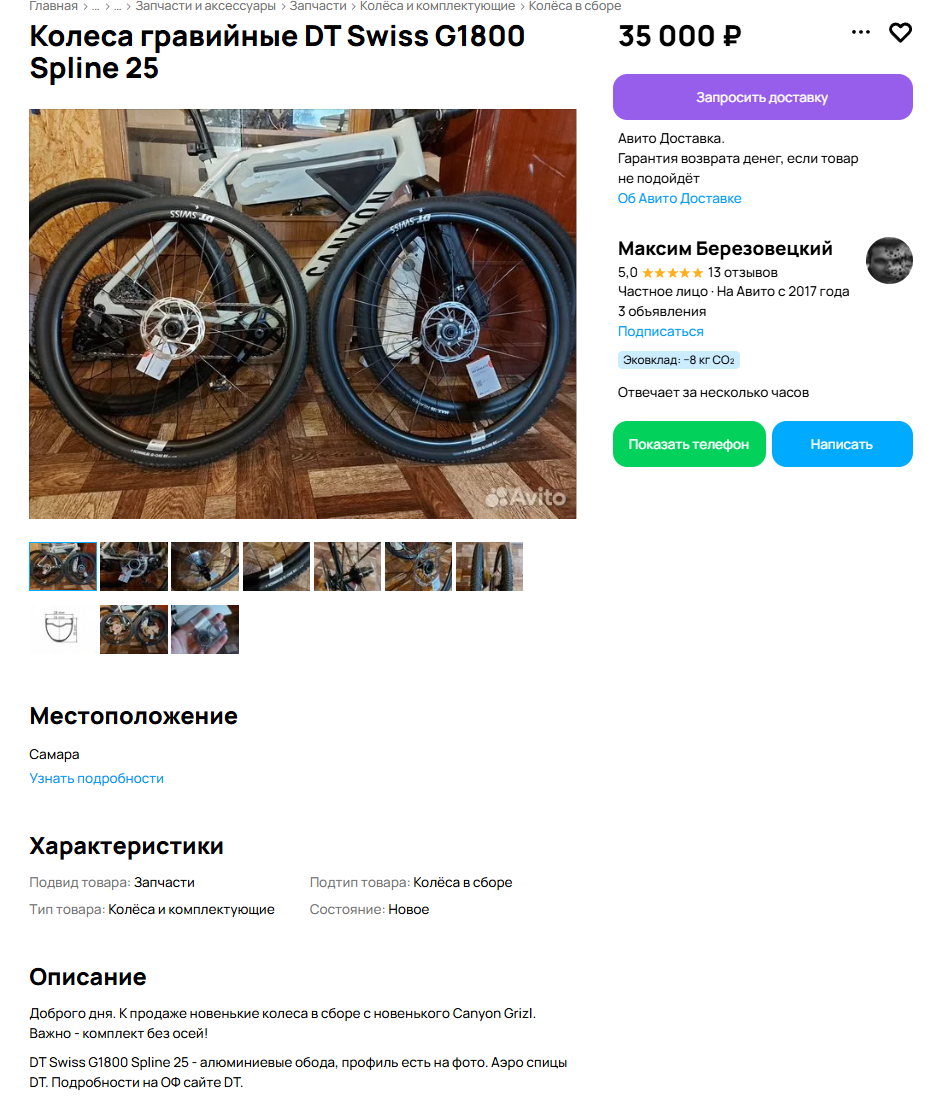Open the main wheel photo

pos(302,314)
